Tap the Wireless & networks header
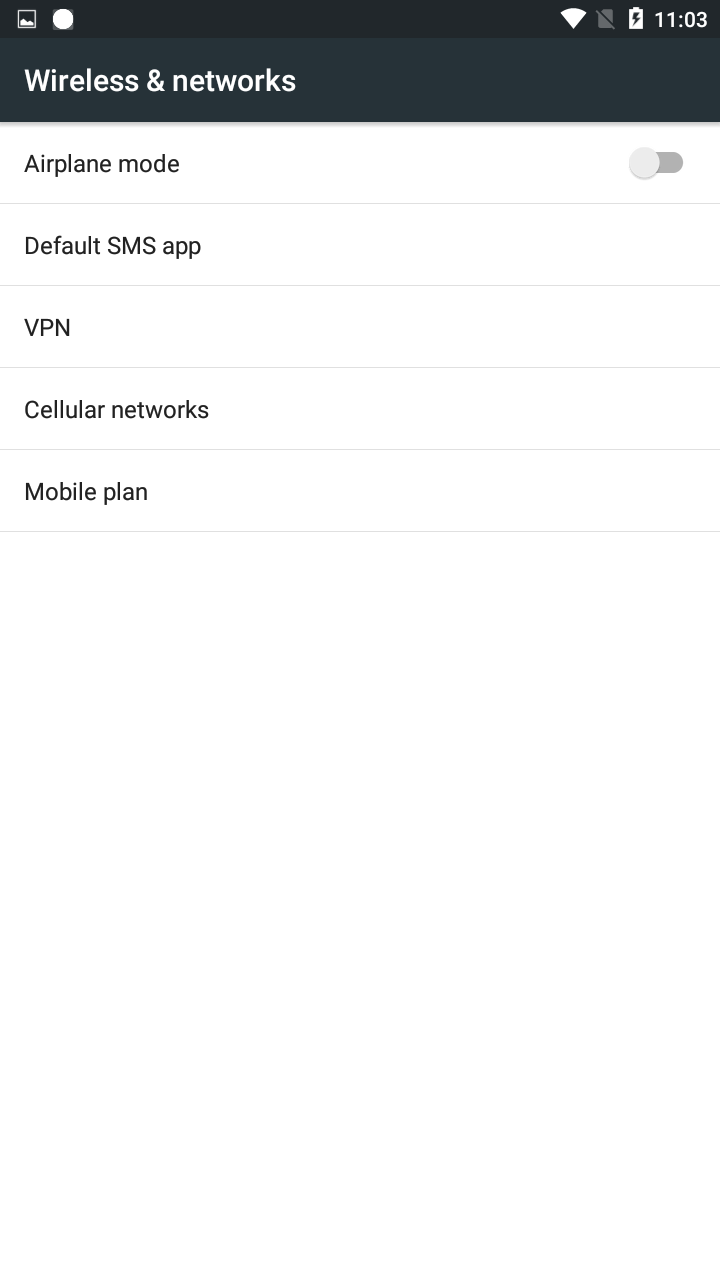Viewport: 720px width, 1280px height. coord(160,80)
